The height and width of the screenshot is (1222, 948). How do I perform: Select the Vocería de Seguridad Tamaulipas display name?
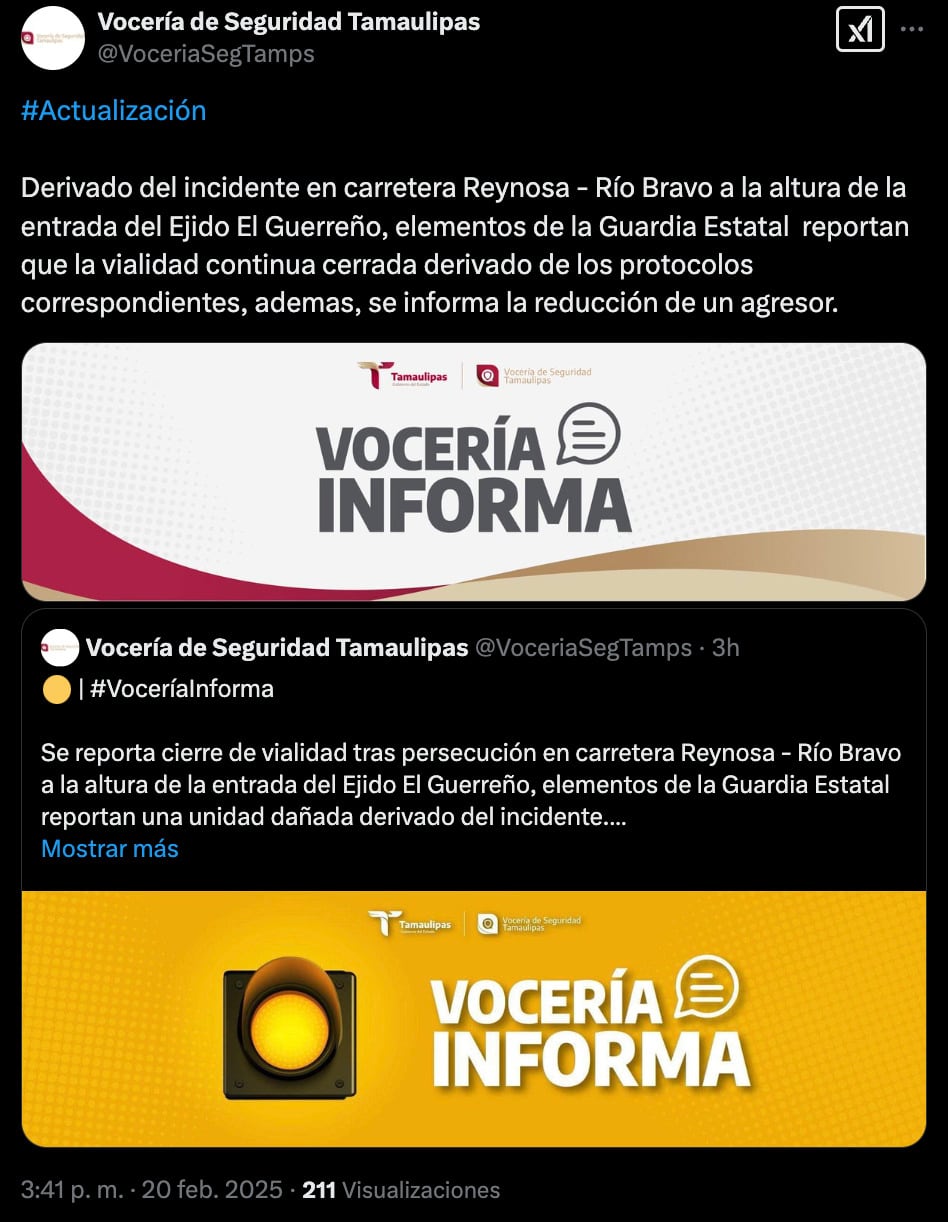(289, 20)
